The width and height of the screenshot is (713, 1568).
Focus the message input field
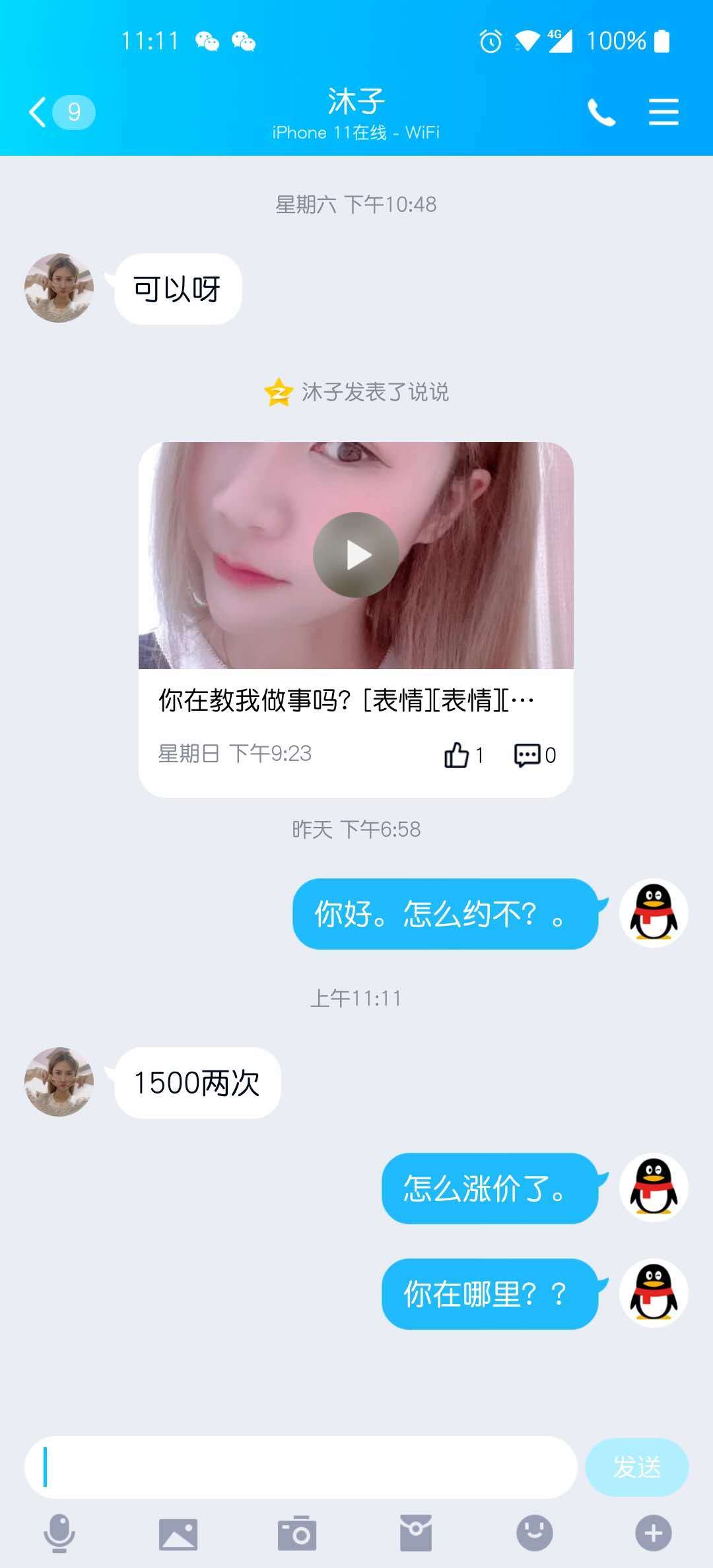click(x=300, y=1466)
